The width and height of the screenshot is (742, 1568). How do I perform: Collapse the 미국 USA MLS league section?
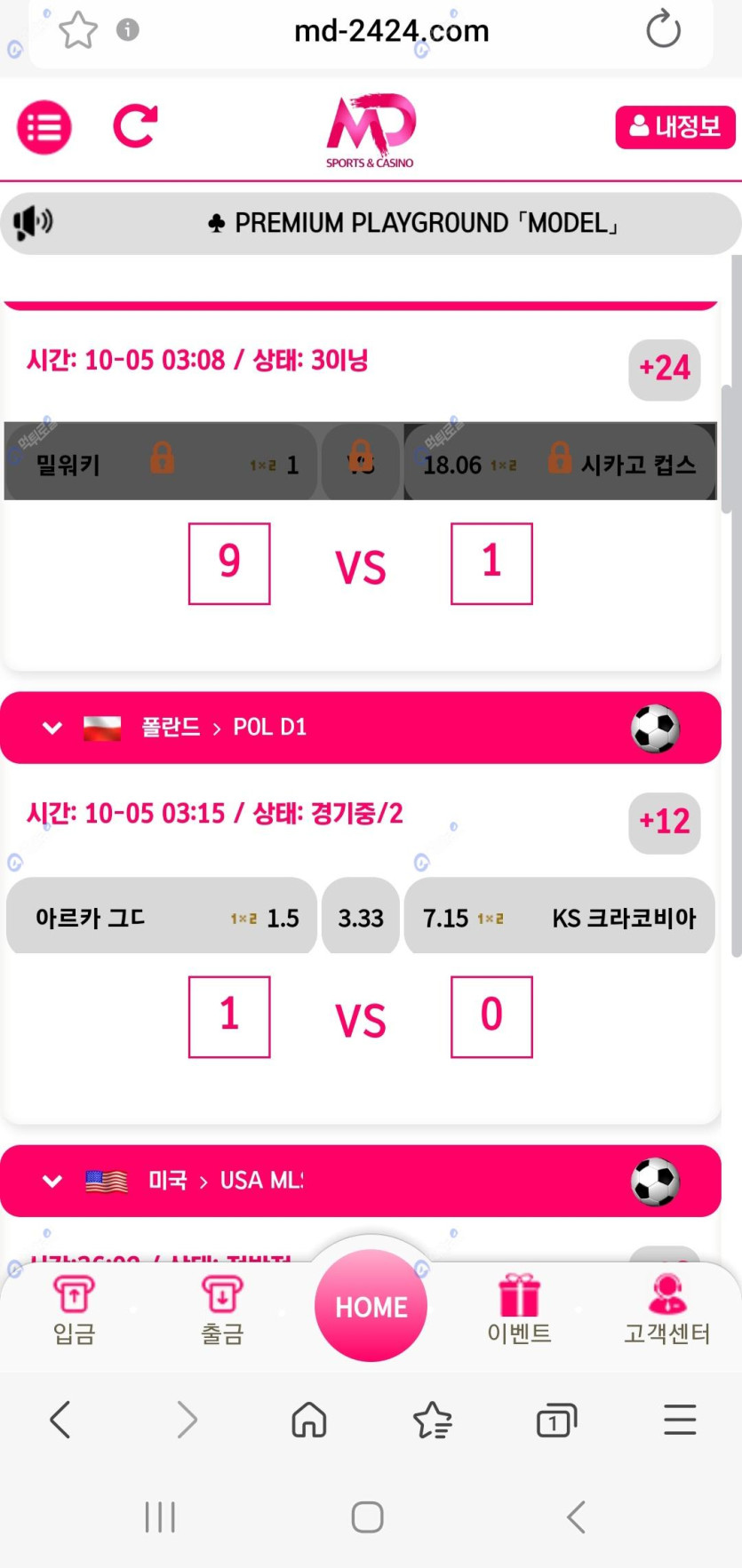coord(52,1181)
